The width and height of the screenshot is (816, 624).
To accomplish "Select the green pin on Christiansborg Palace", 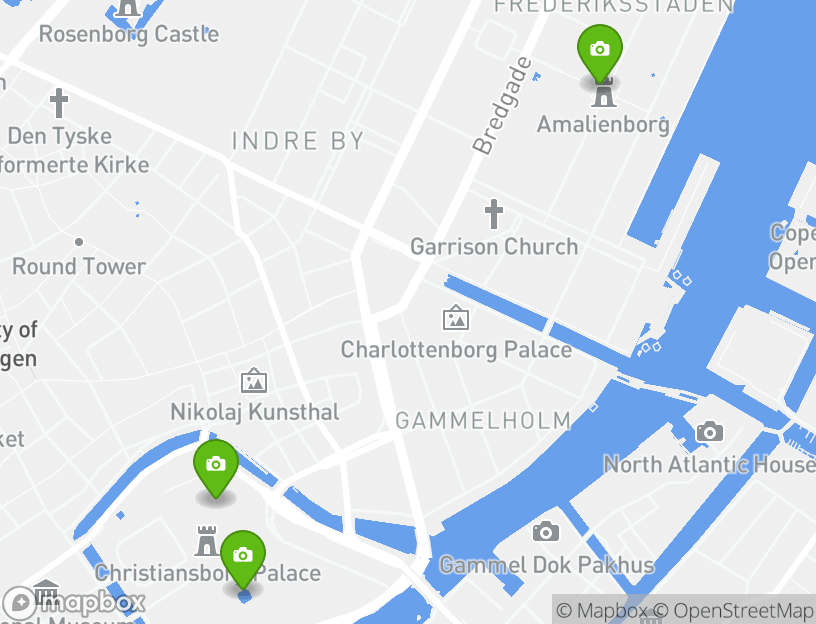I will pyautogui.click(x=242, y=556).
